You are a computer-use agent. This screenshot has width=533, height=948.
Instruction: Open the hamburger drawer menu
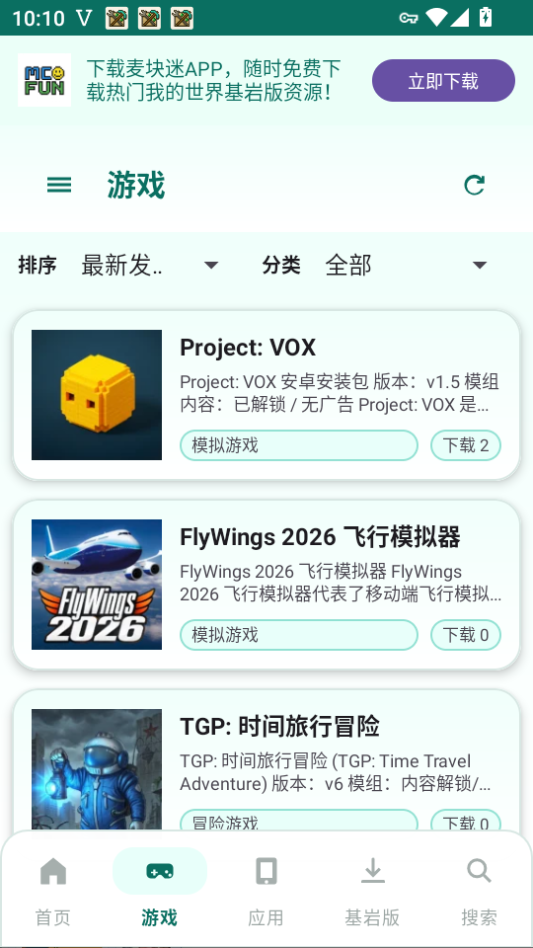pyautogui.click(x=59, y=185)
